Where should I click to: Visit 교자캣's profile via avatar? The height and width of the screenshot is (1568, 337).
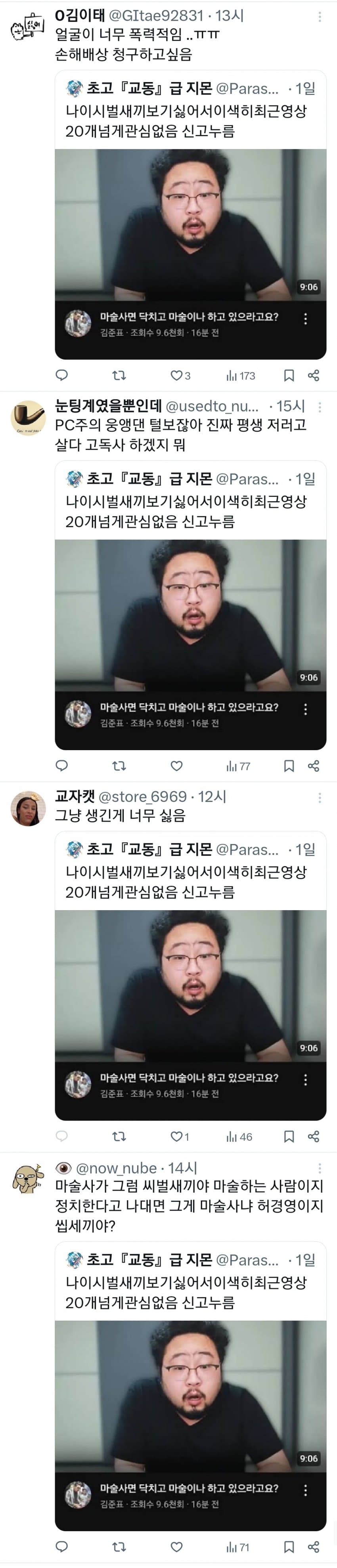(28, 808)
